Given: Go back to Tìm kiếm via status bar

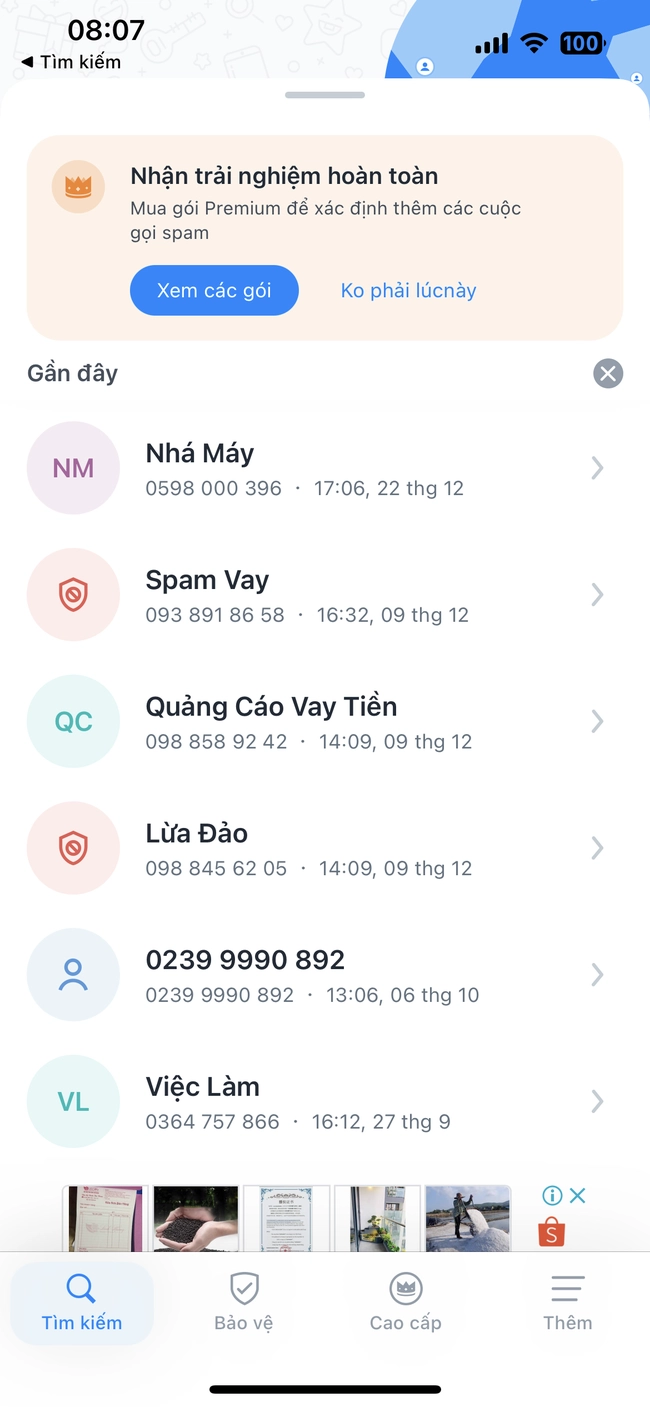Looking at the screenshot, I should tap(71, 62).
